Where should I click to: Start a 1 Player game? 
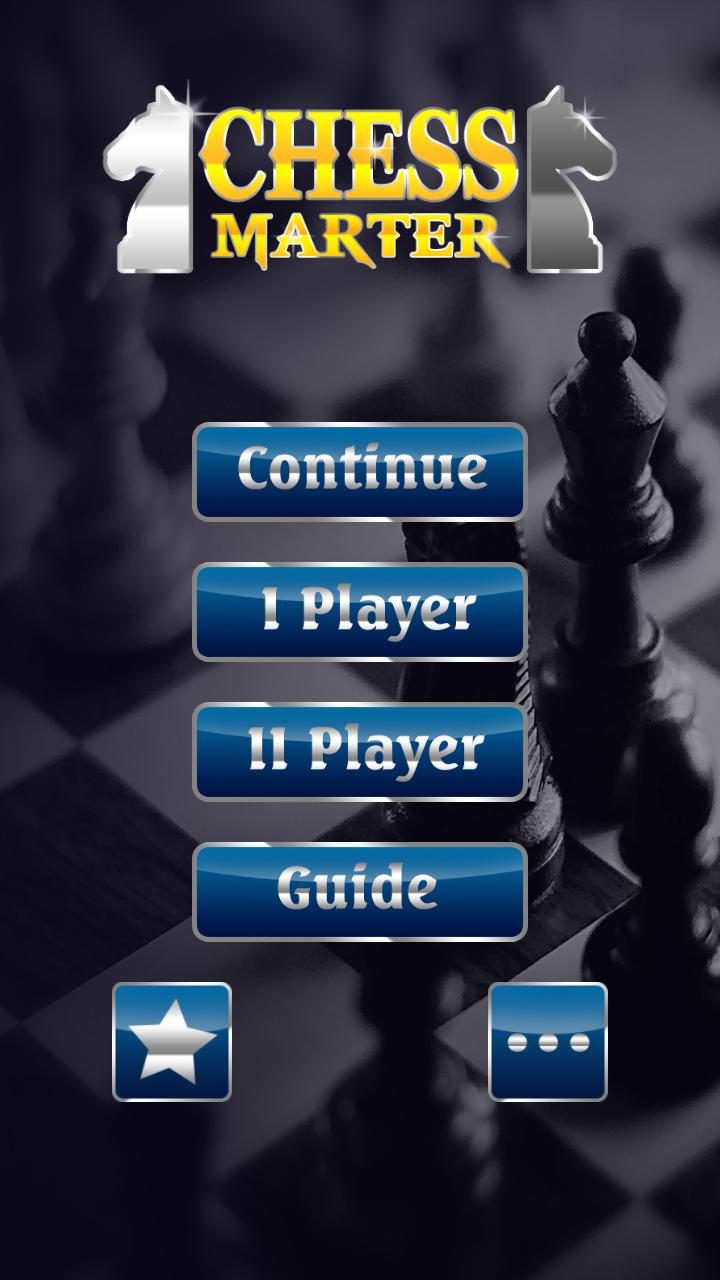pos(359,611)
